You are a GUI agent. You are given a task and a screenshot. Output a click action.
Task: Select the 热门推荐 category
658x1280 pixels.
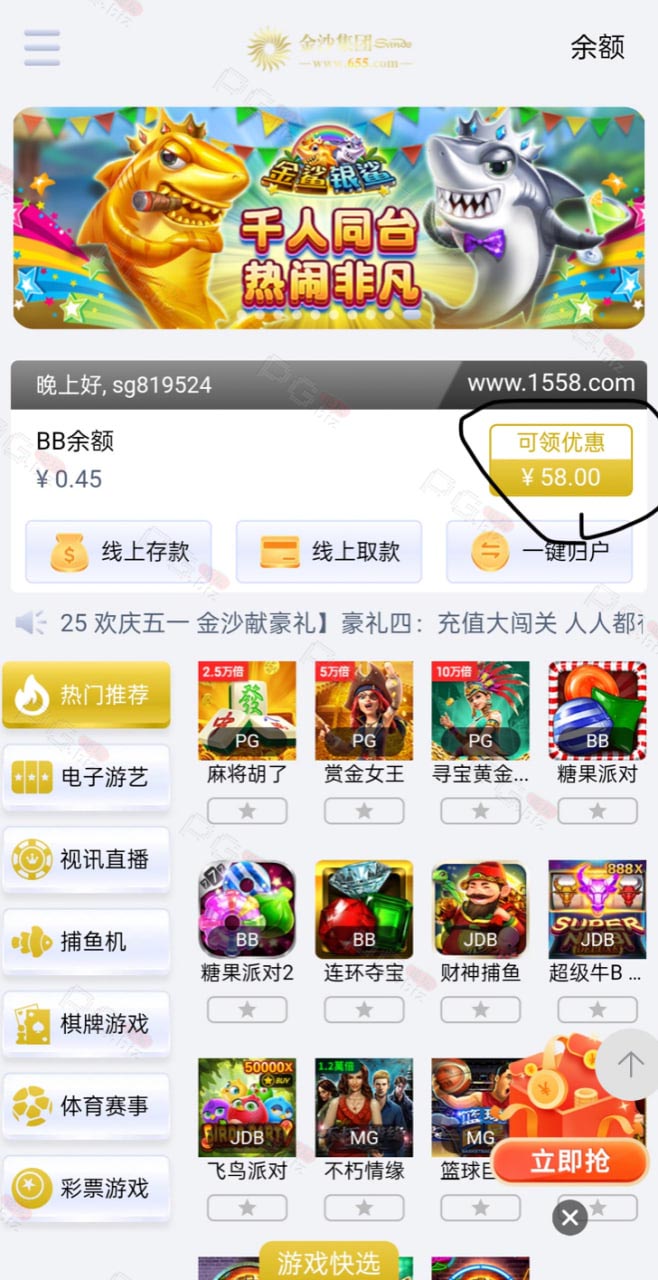click(86, 694)
